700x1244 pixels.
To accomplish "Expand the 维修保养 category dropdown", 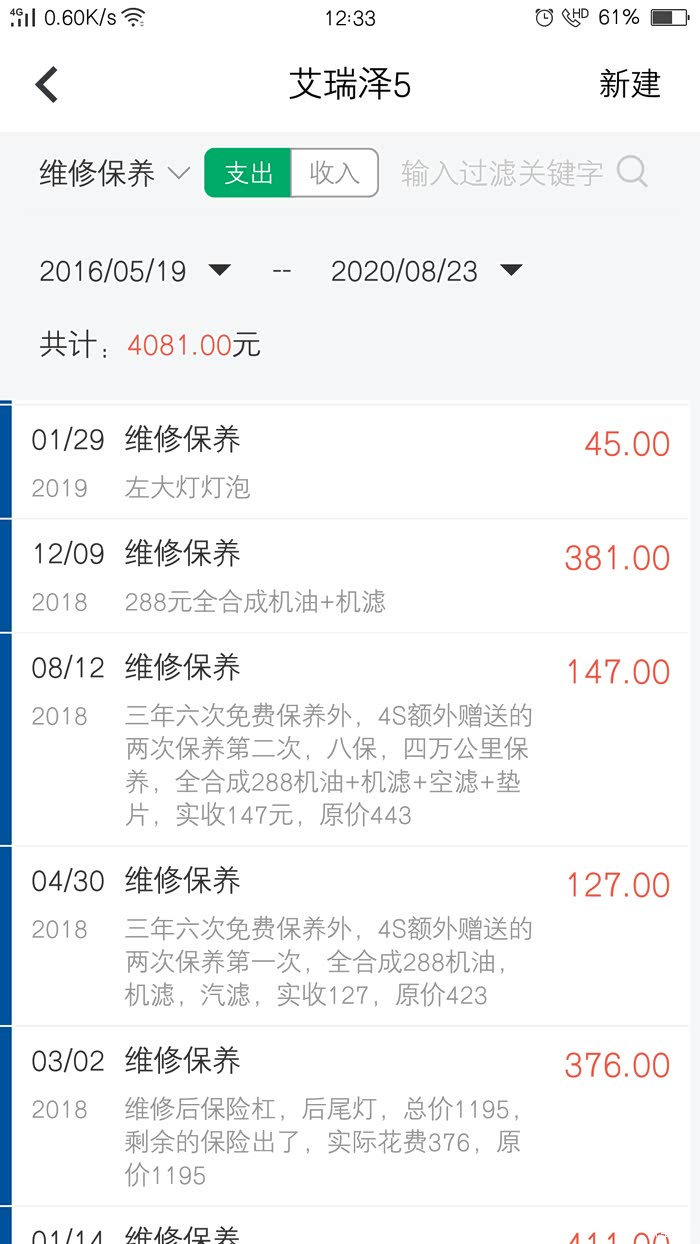I will click(x=114, y=174).
